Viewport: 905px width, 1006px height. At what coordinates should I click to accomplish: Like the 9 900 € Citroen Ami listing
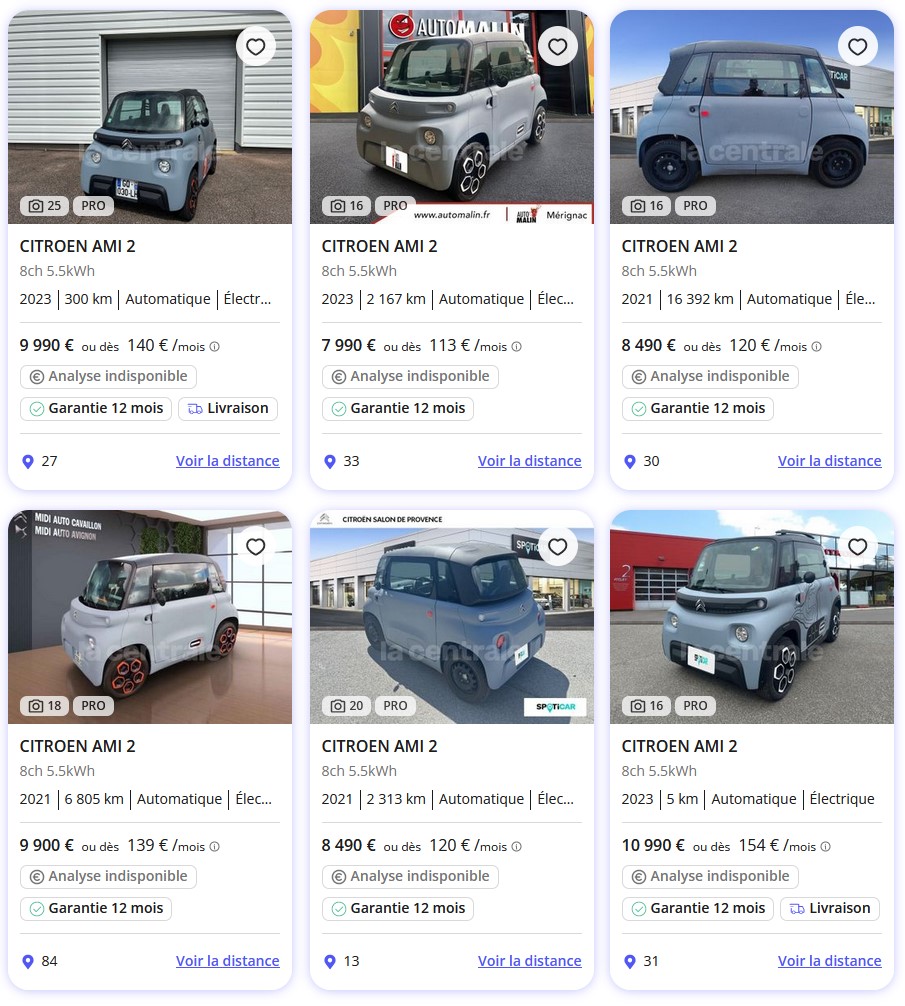256,547
